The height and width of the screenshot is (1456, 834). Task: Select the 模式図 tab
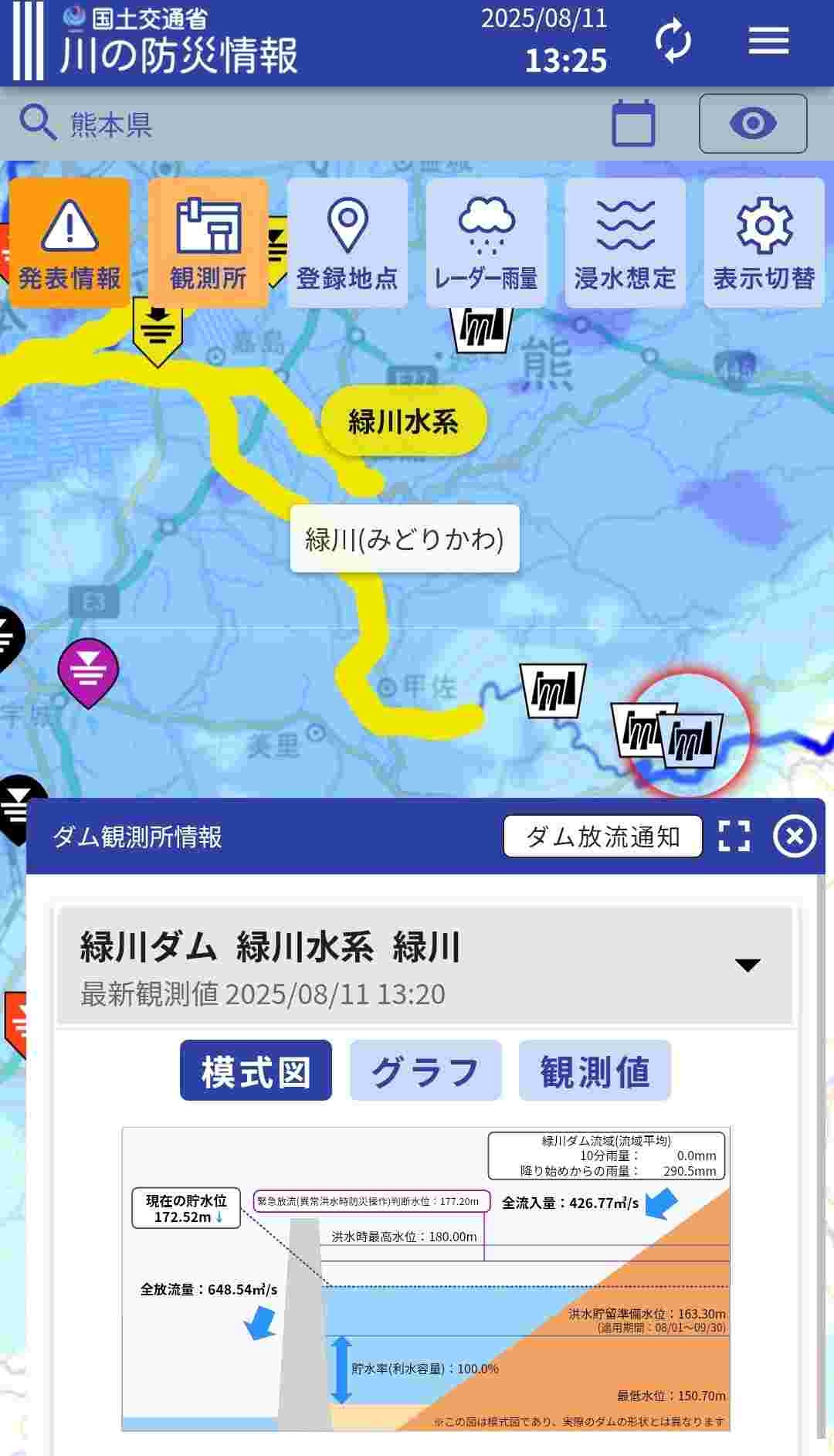pyautogui.click(x=256, y=1071)
